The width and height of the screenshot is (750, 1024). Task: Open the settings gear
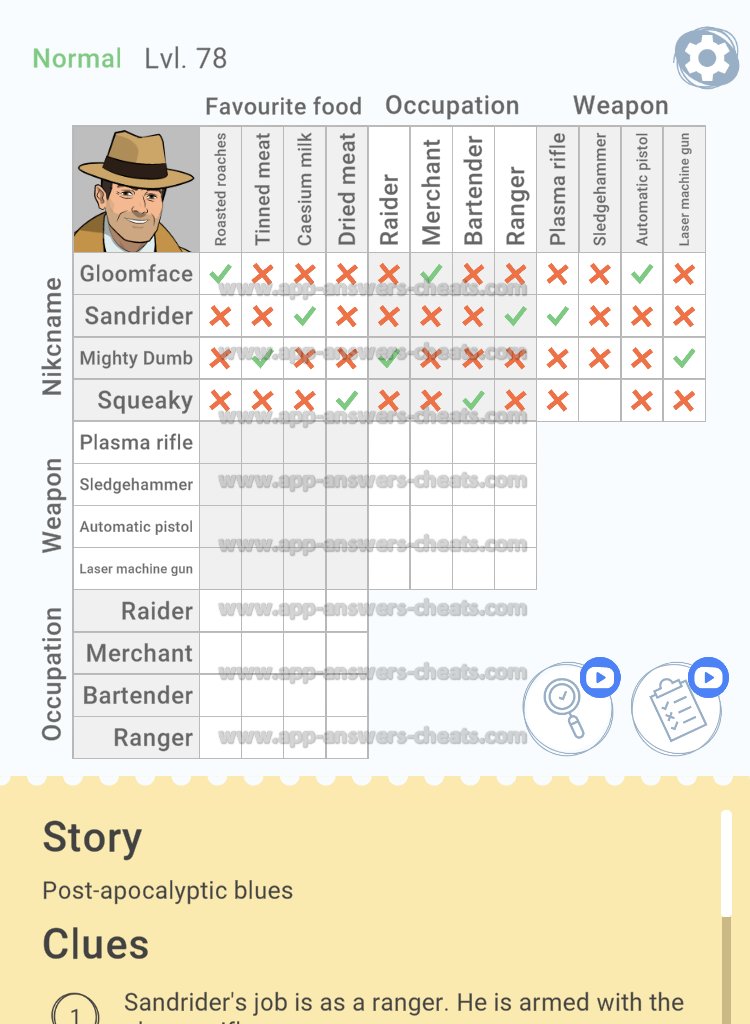(x=706, y=59)
